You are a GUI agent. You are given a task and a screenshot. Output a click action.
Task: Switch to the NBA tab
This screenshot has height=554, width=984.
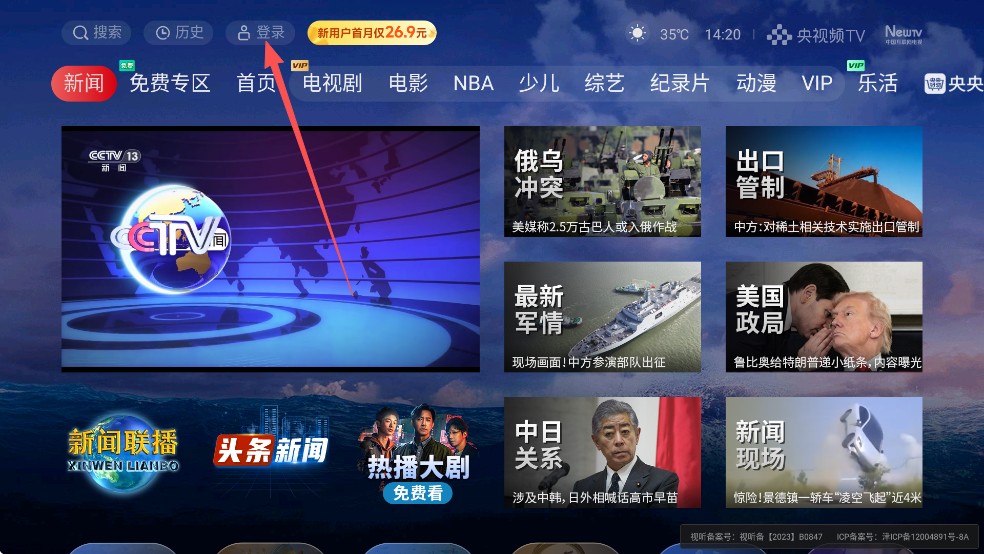[x=473, y=84]
